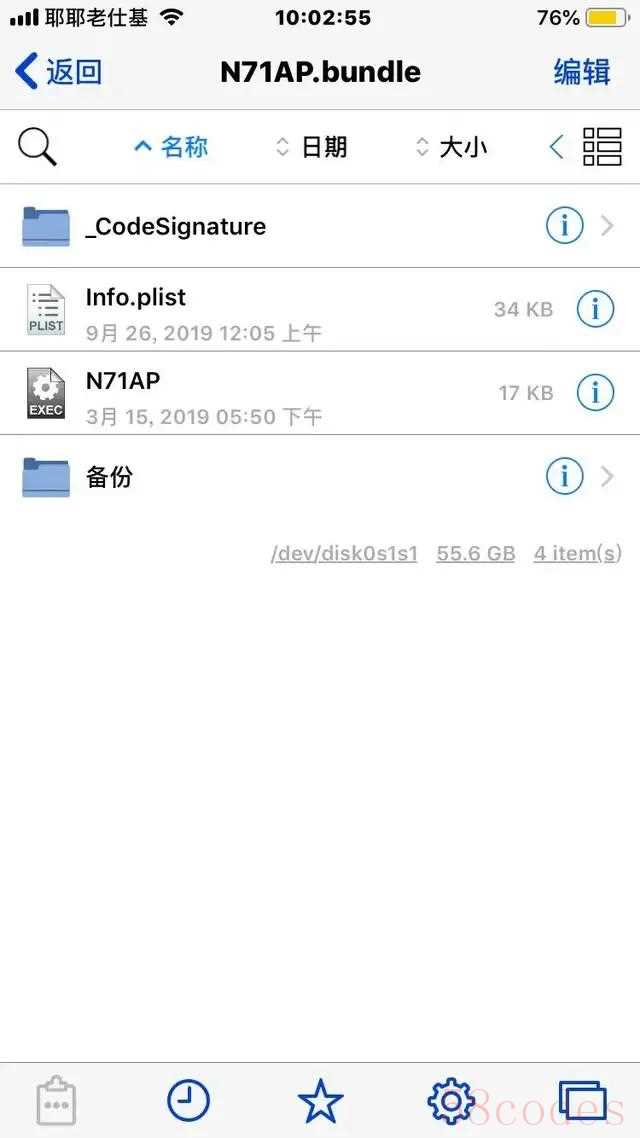Tap 编辑 to edit the file list
Image resolution: width=640 pixels, height=1138 pixels.
point(582,72)
